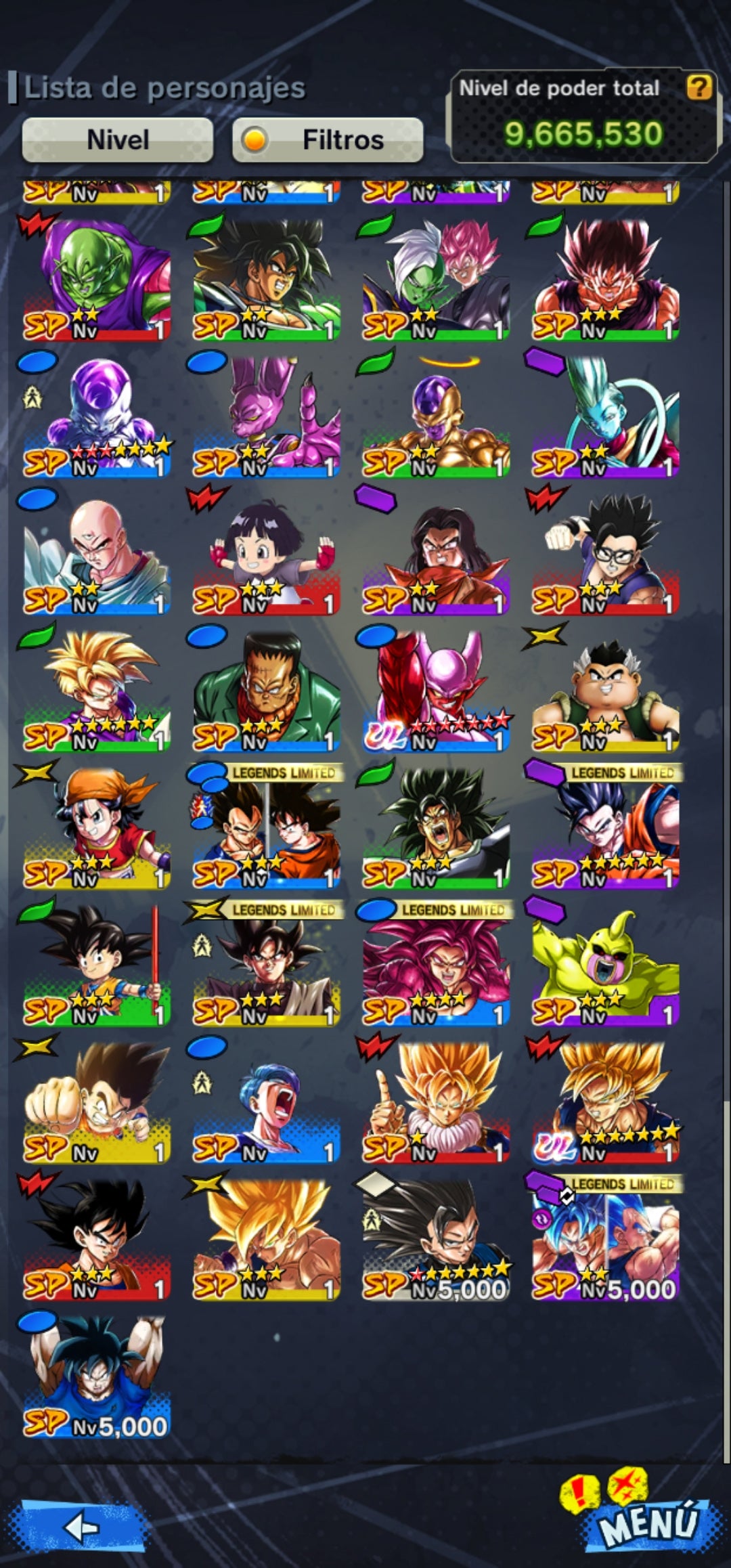The height and width of the screenshot is (1568, 731).
Task: Go back with the blue arrow button
Action: 83,1527
